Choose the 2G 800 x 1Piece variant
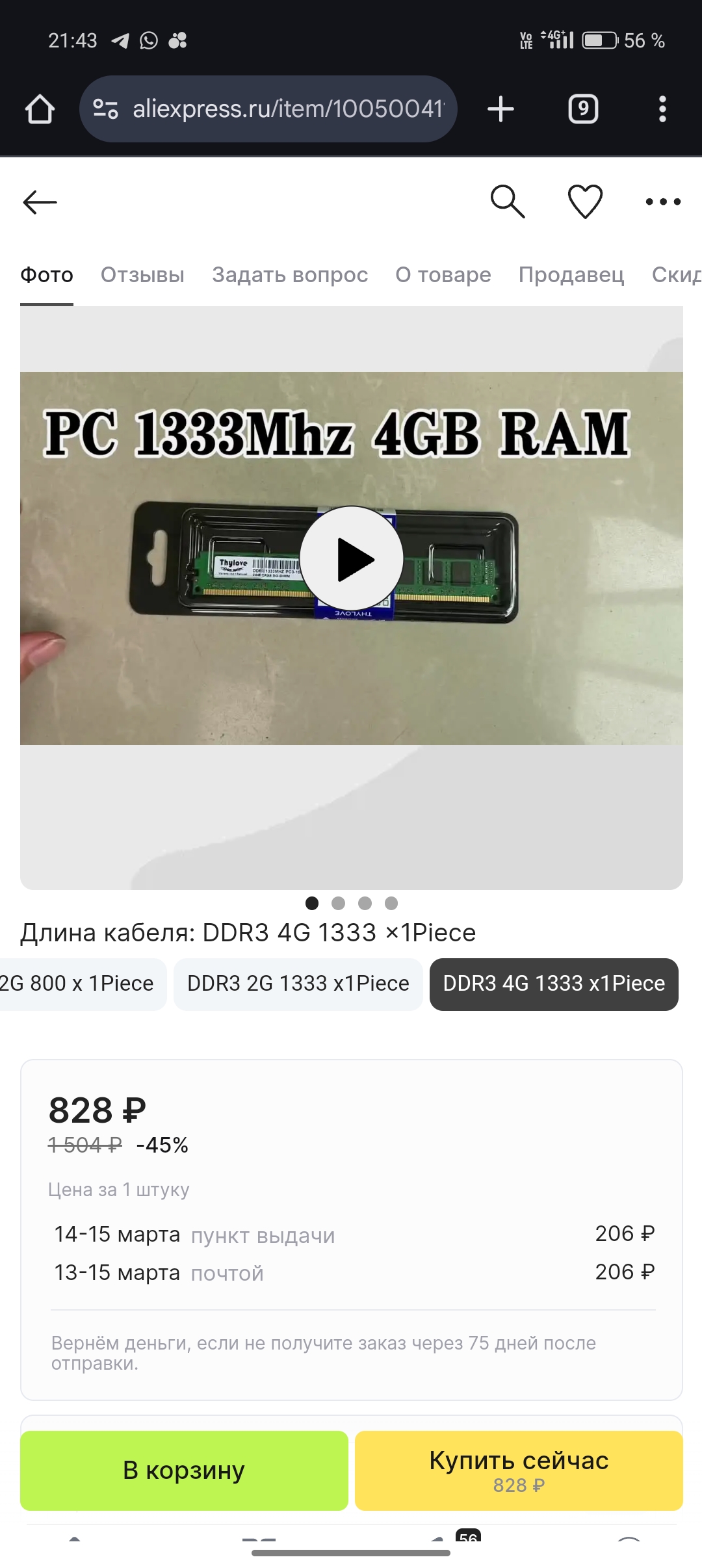 point(78,984)
